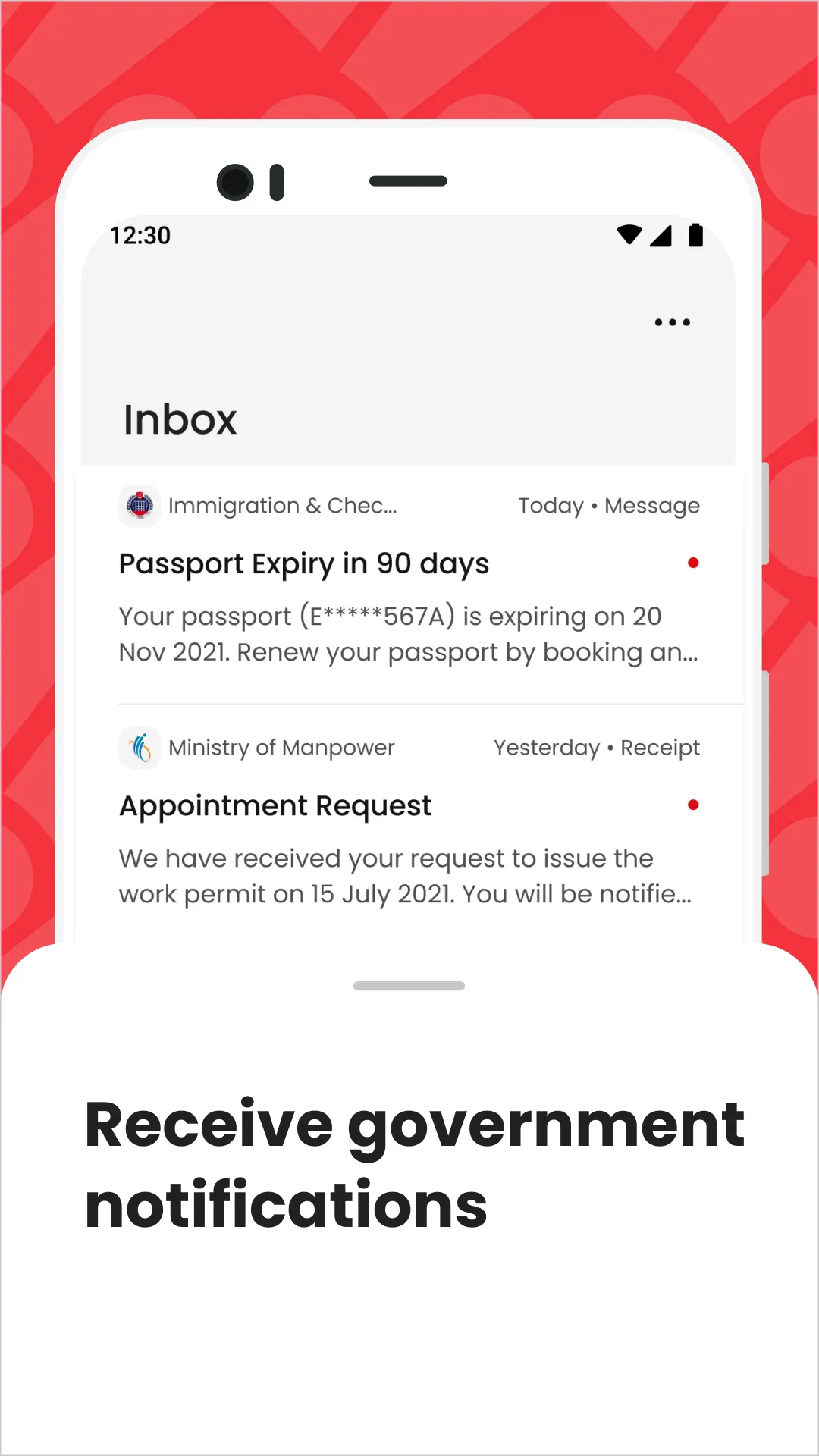Open the Passport Expiry in 90 days message

point(304,563)
